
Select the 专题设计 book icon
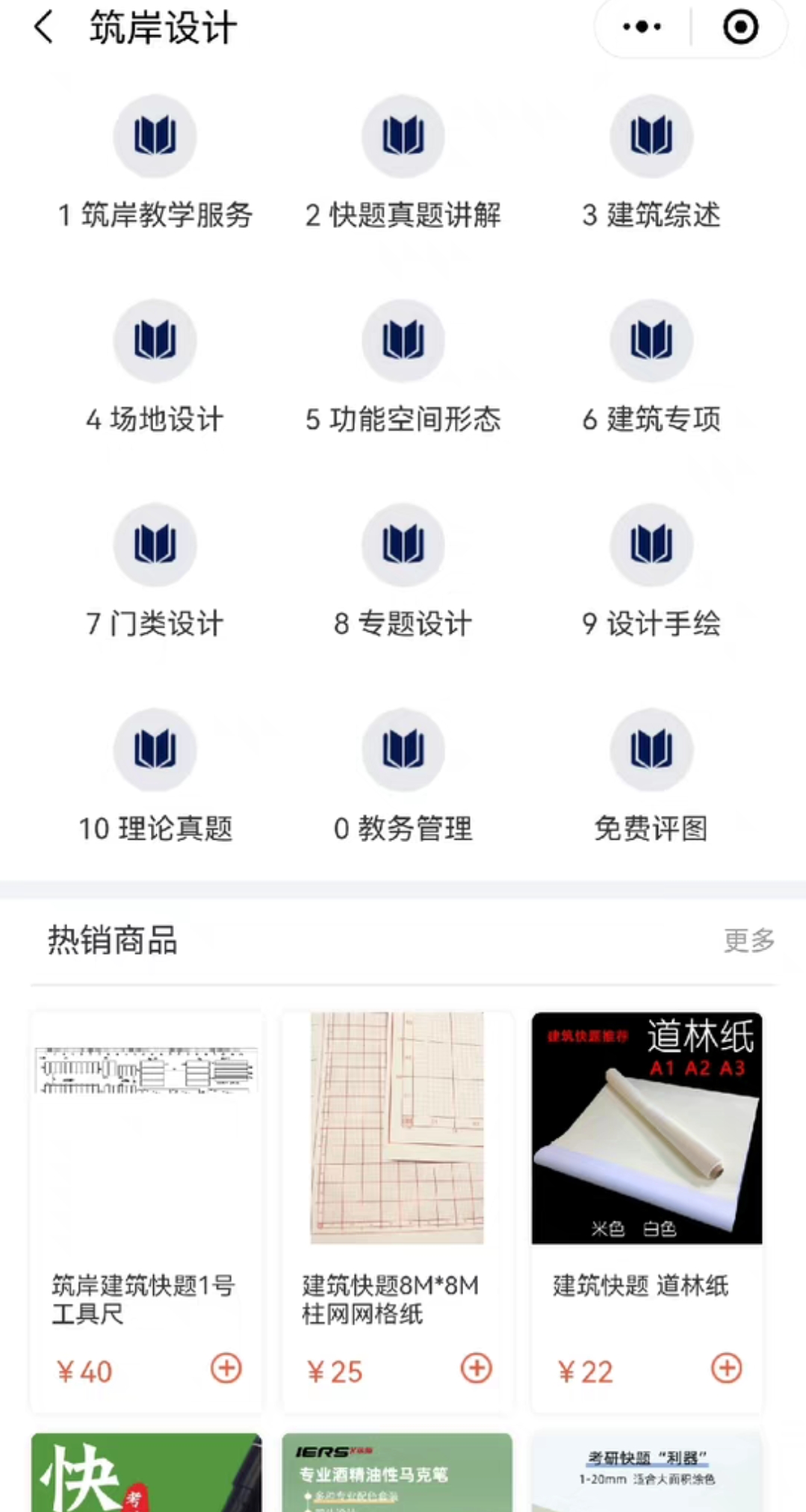(x=403, y=545)
